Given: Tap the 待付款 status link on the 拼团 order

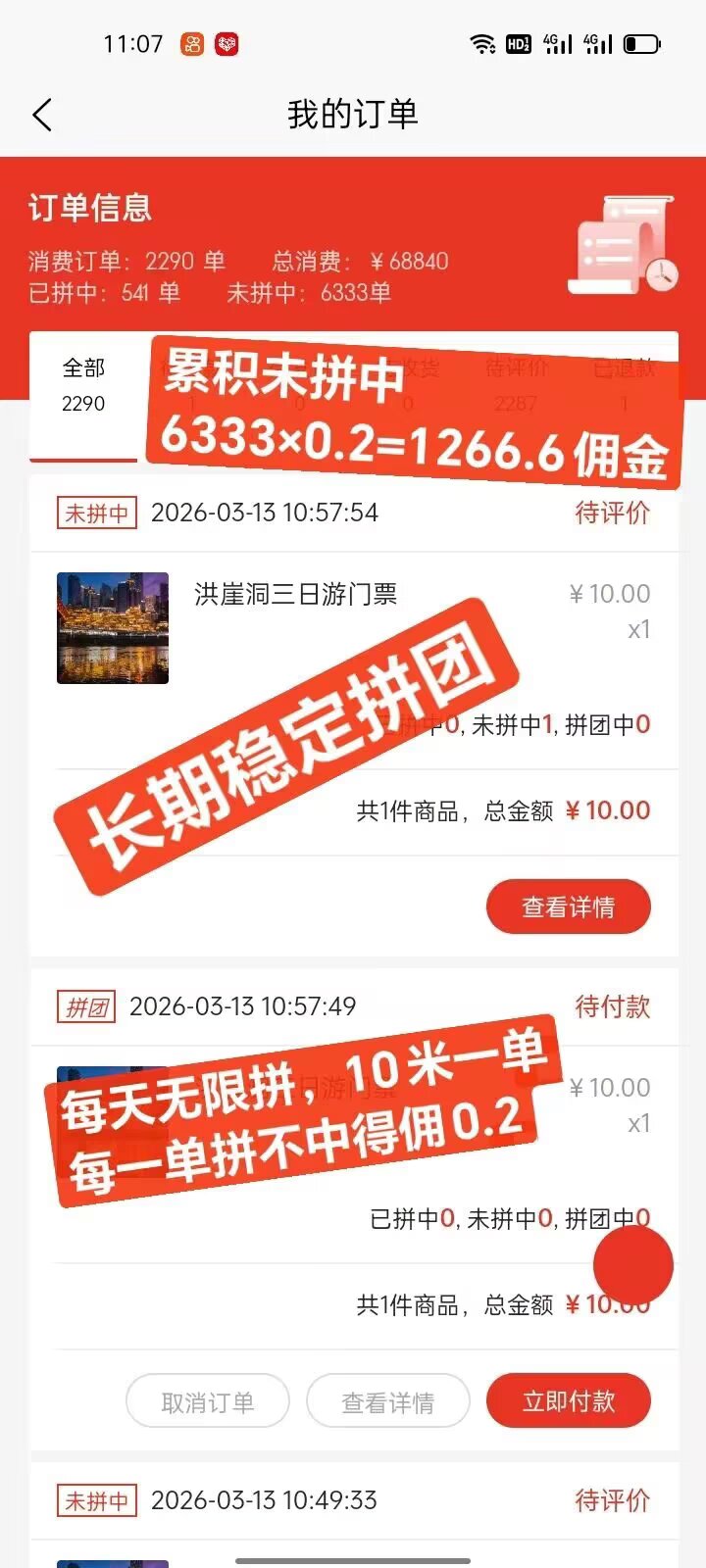Looking at the screenshot, I should pyautogui.click(x=613, y=1005).
